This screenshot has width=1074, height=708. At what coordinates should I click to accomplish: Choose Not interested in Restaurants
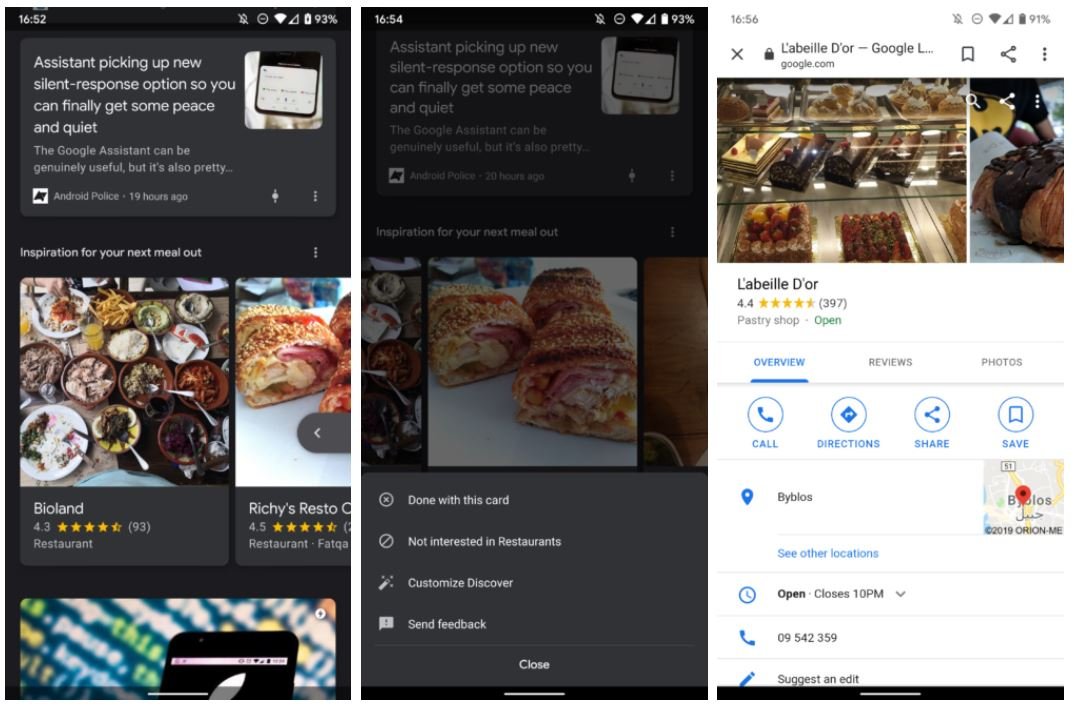484,541
